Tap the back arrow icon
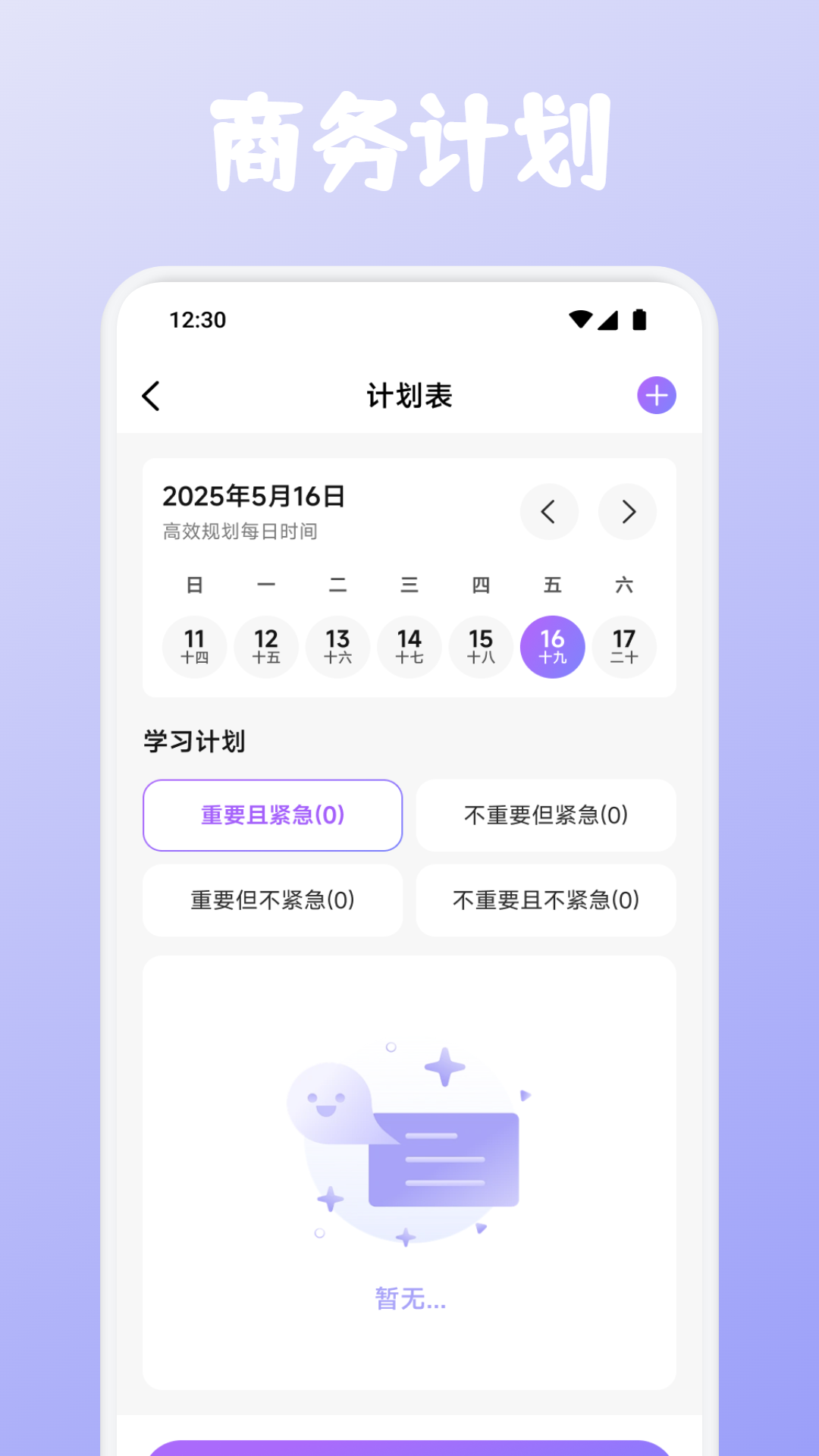The width and height of the screenshot is (819, 1456). click(151, 395)
